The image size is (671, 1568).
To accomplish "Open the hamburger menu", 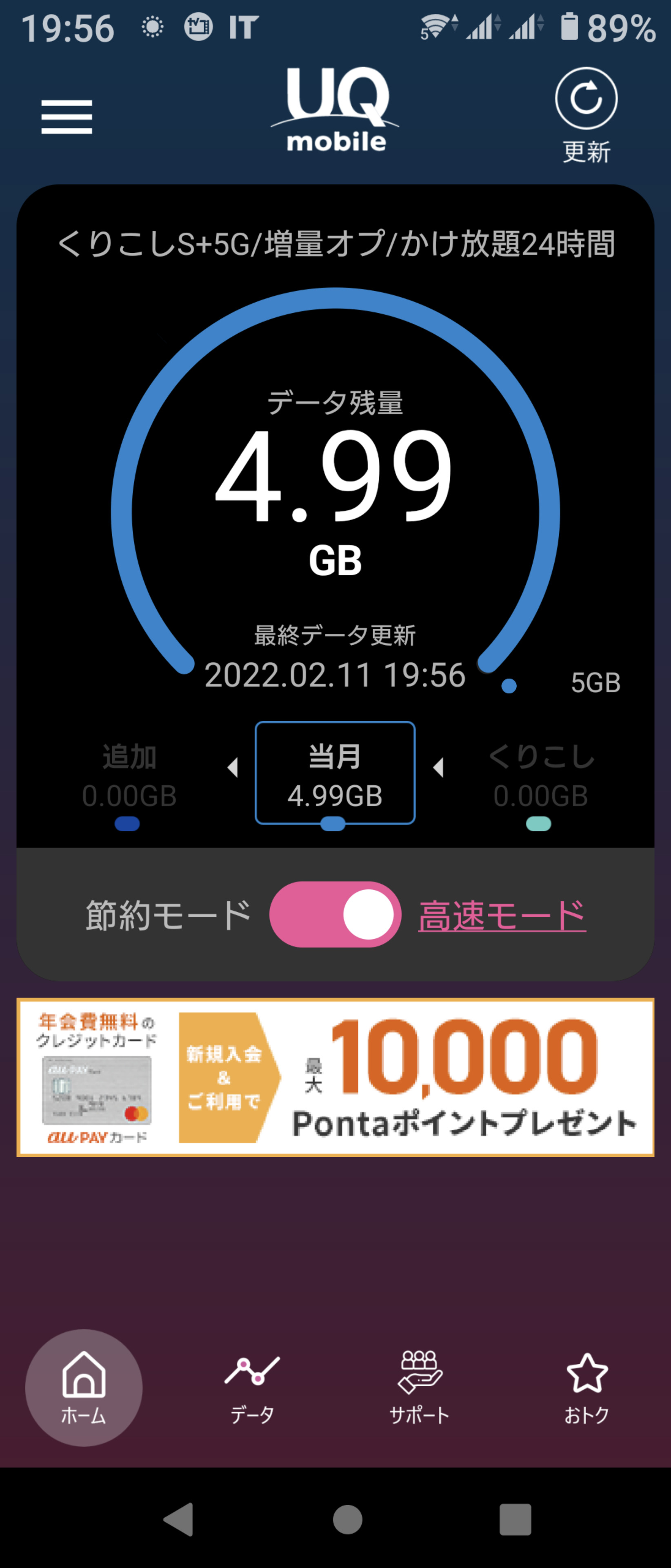I will (x=66, y=117).
